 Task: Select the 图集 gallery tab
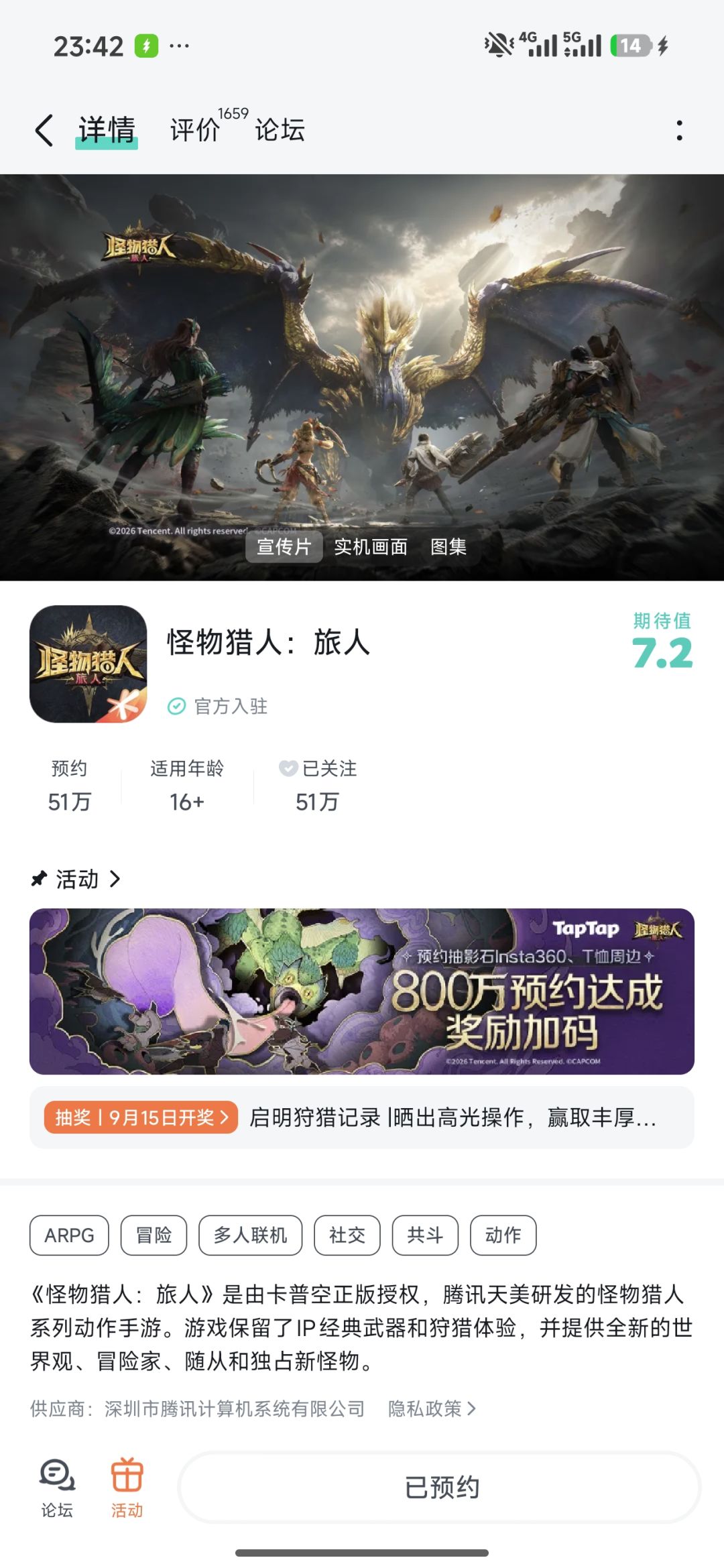pos(448,546)
